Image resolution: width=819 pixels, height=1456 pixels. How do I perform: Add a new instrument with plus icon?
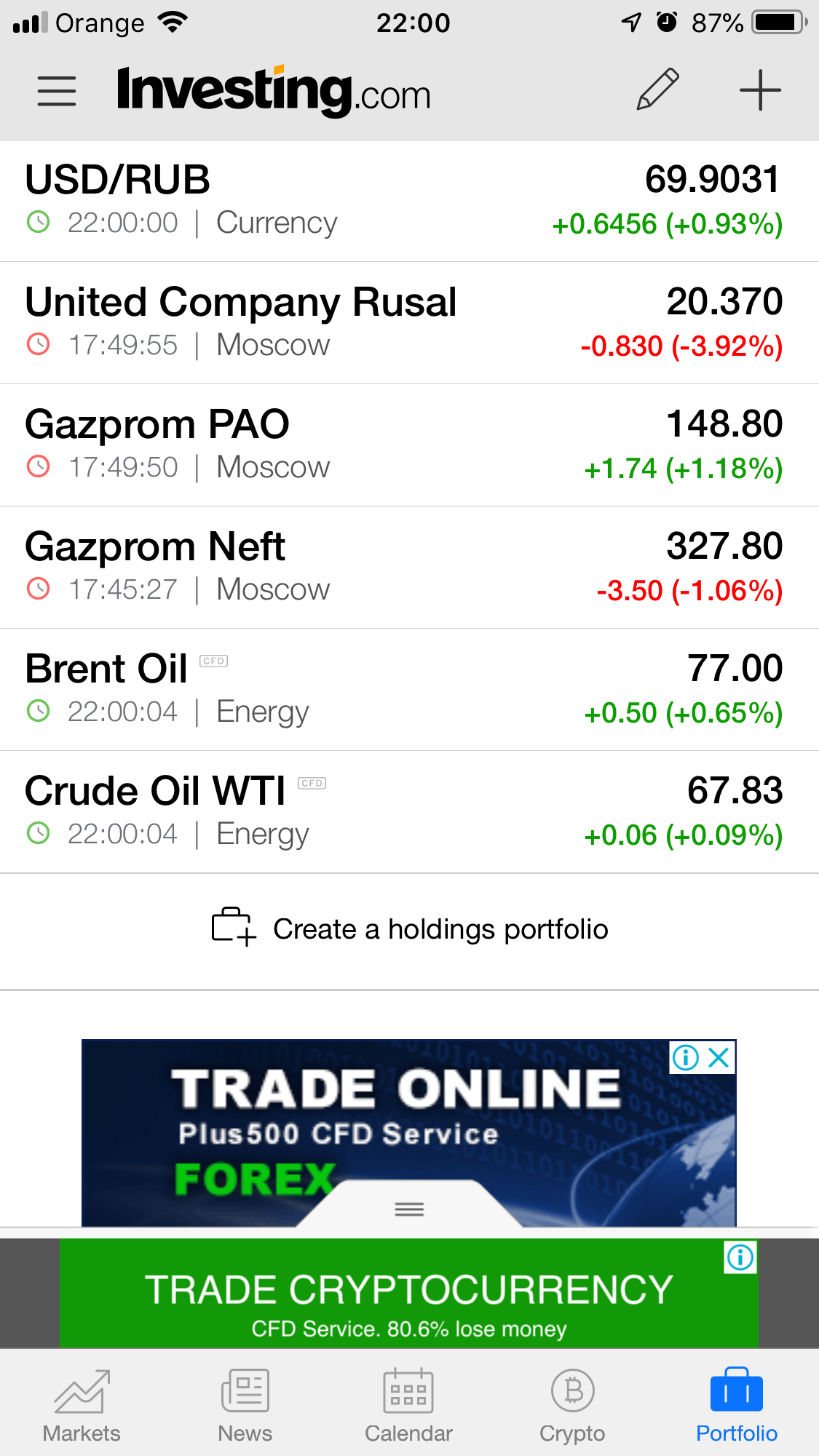759,90
